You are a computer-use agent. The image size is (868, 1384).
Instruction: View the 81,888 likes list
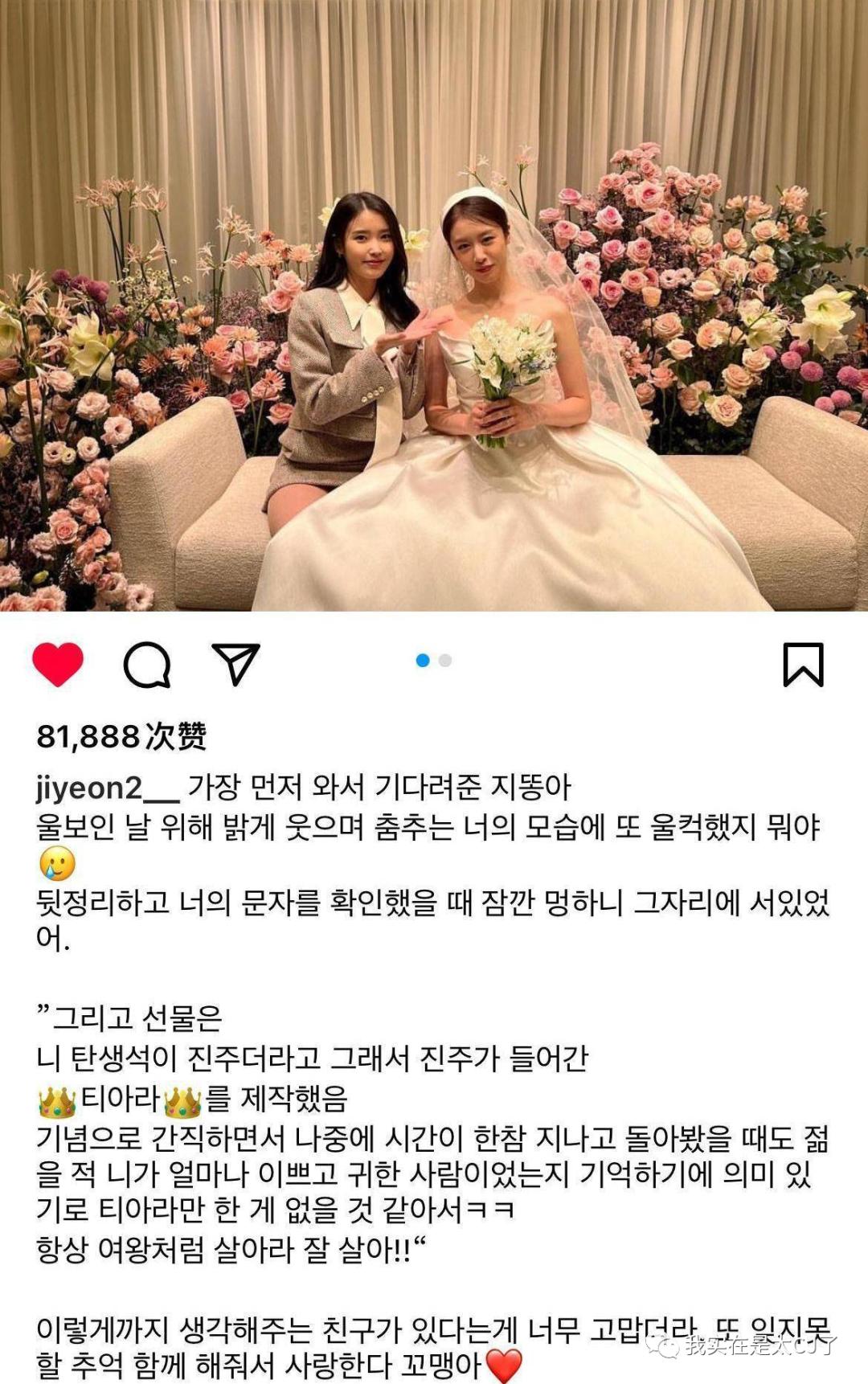point(121,736)
